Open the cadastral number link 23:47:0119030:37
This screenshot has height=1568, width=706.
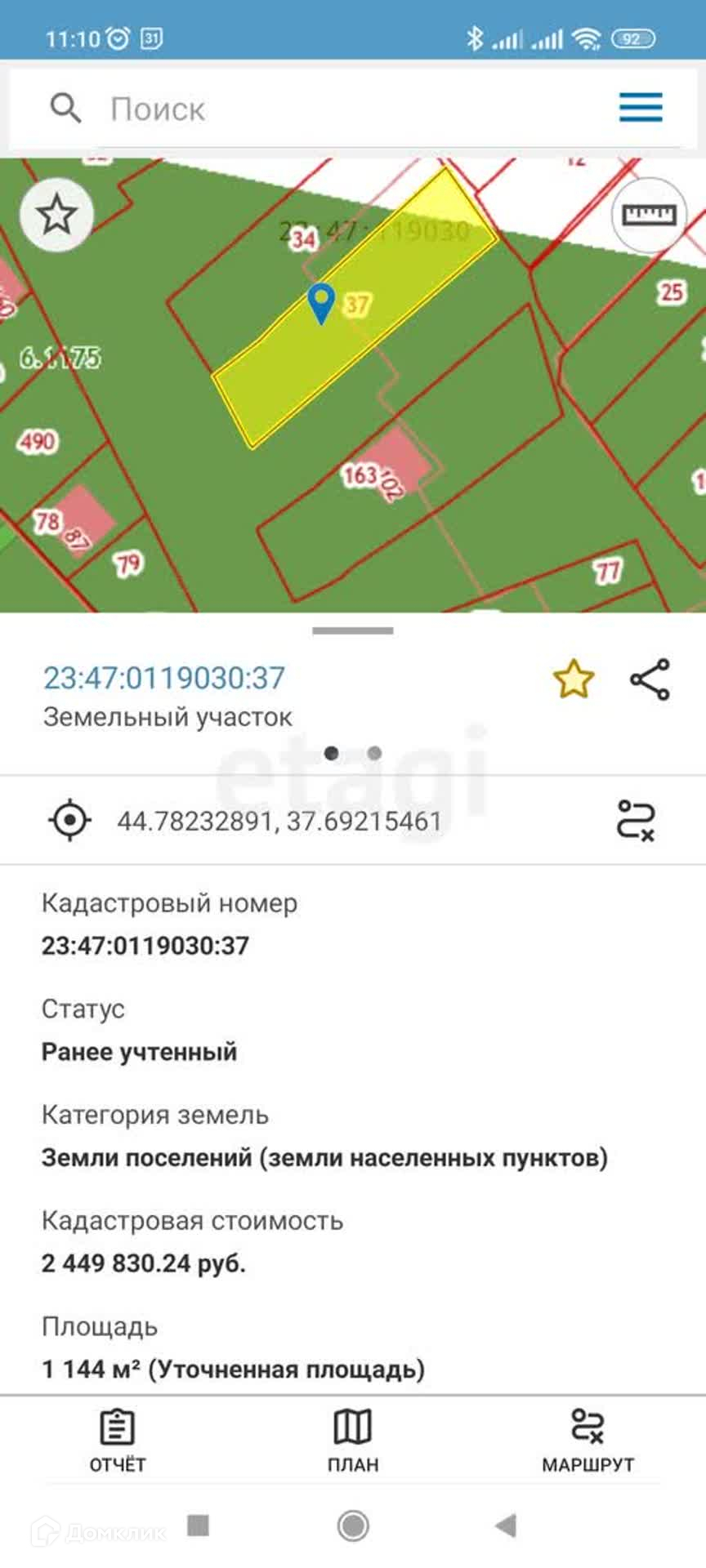pos(164,678)
